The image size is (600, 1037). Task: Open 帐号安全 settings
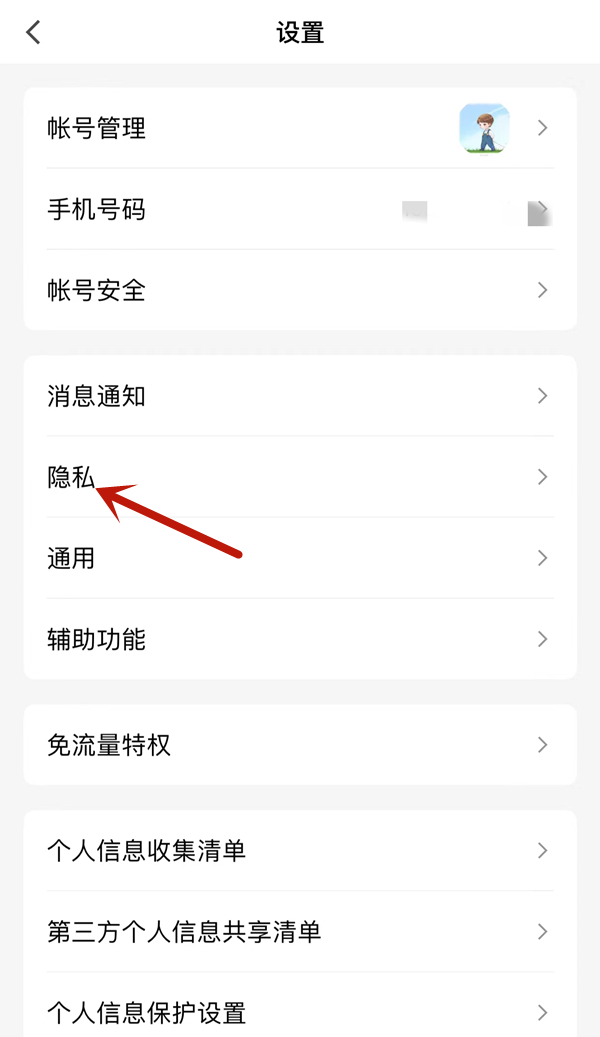click(299, 290)
